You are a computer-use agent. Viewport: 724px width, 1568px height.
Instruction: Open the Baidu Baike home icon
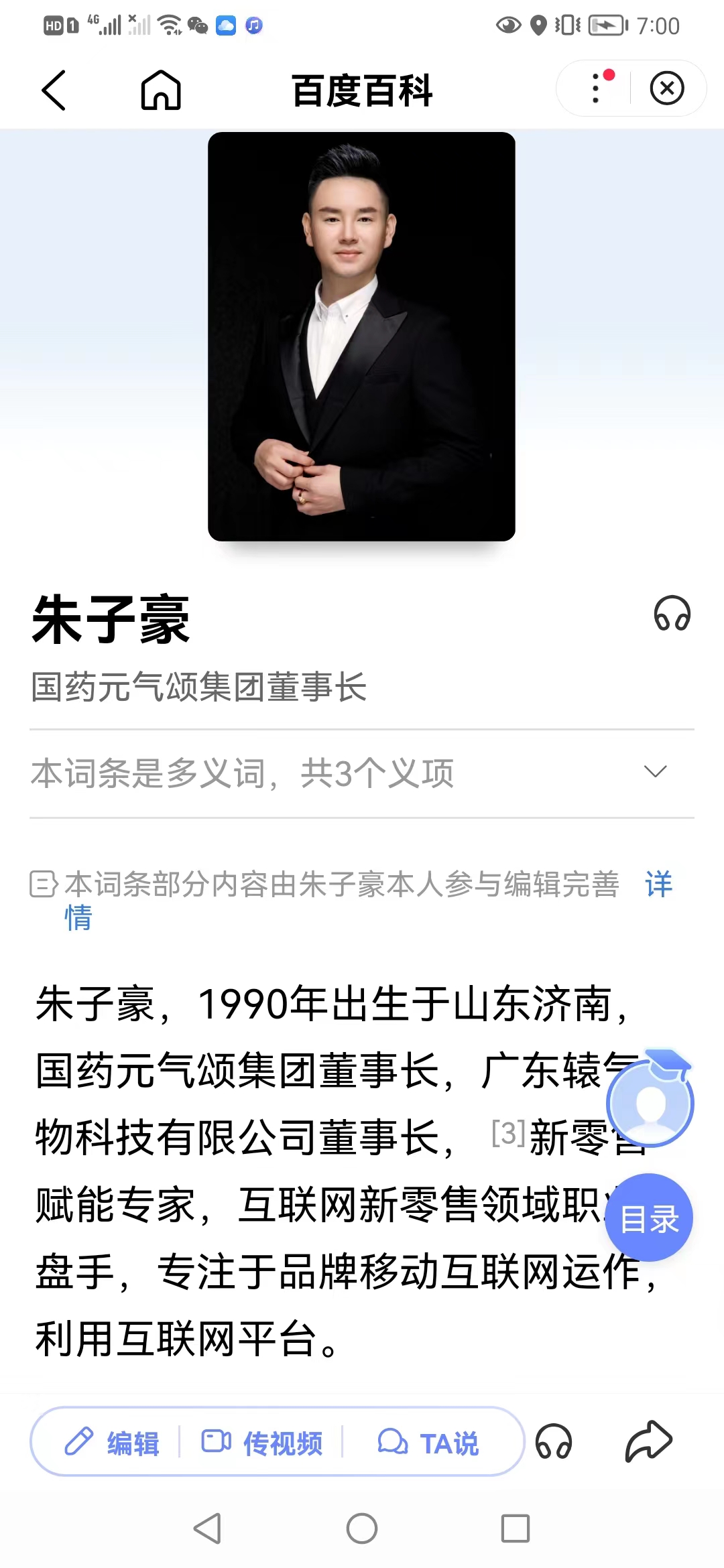click(161, 90)
